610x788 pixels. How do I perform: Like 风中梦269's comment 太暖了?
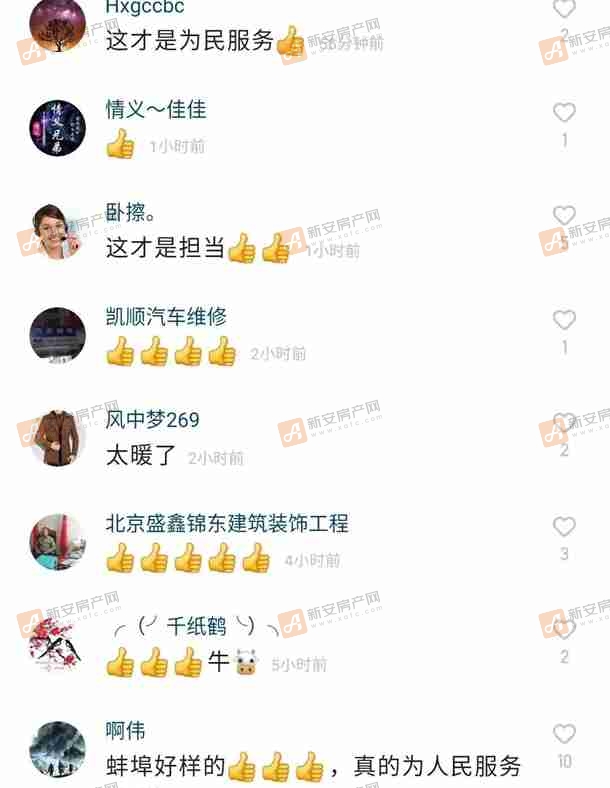click(x=564, y=423)
